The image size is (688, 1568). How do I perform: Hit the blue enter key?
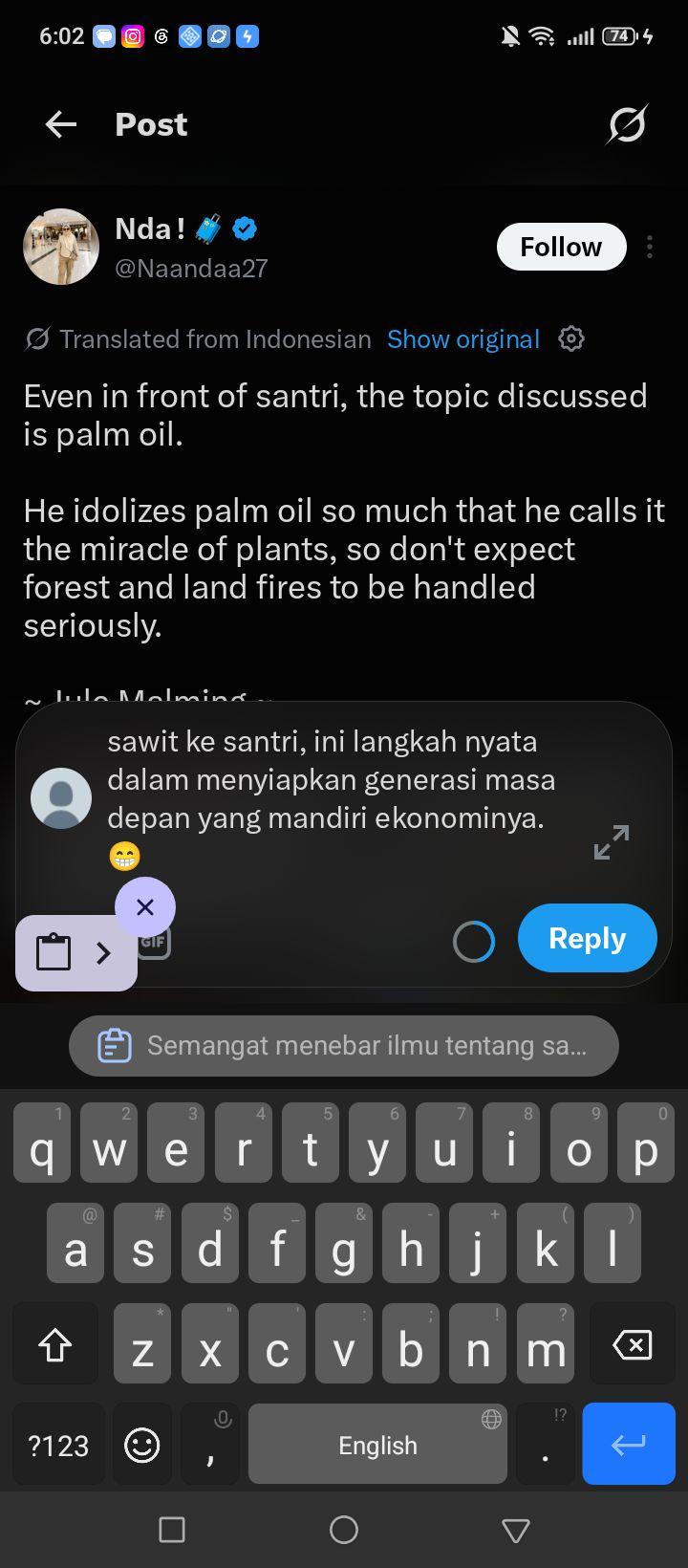(629, 1444)
